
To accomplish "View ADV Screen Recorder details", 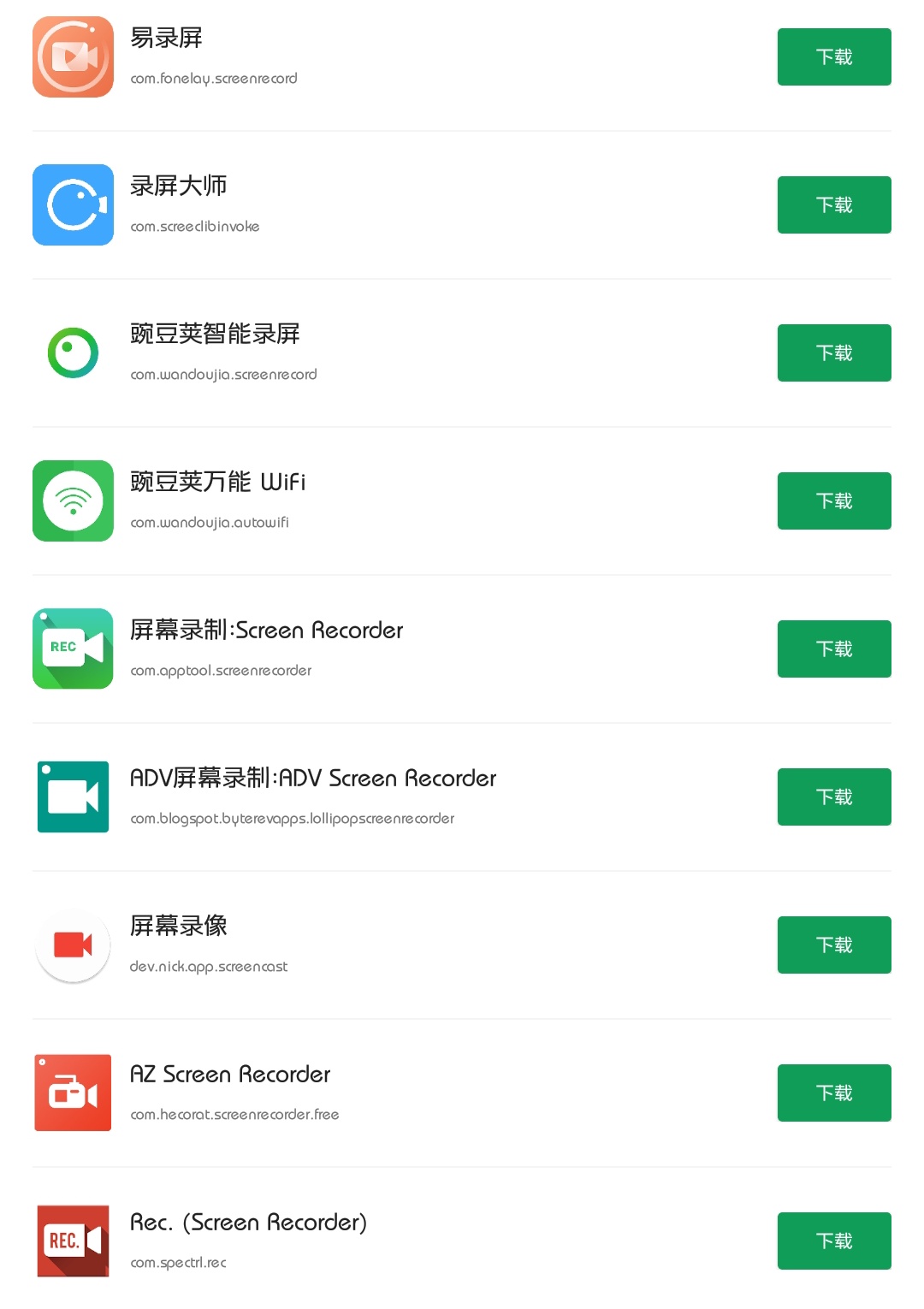I will 312,779.
